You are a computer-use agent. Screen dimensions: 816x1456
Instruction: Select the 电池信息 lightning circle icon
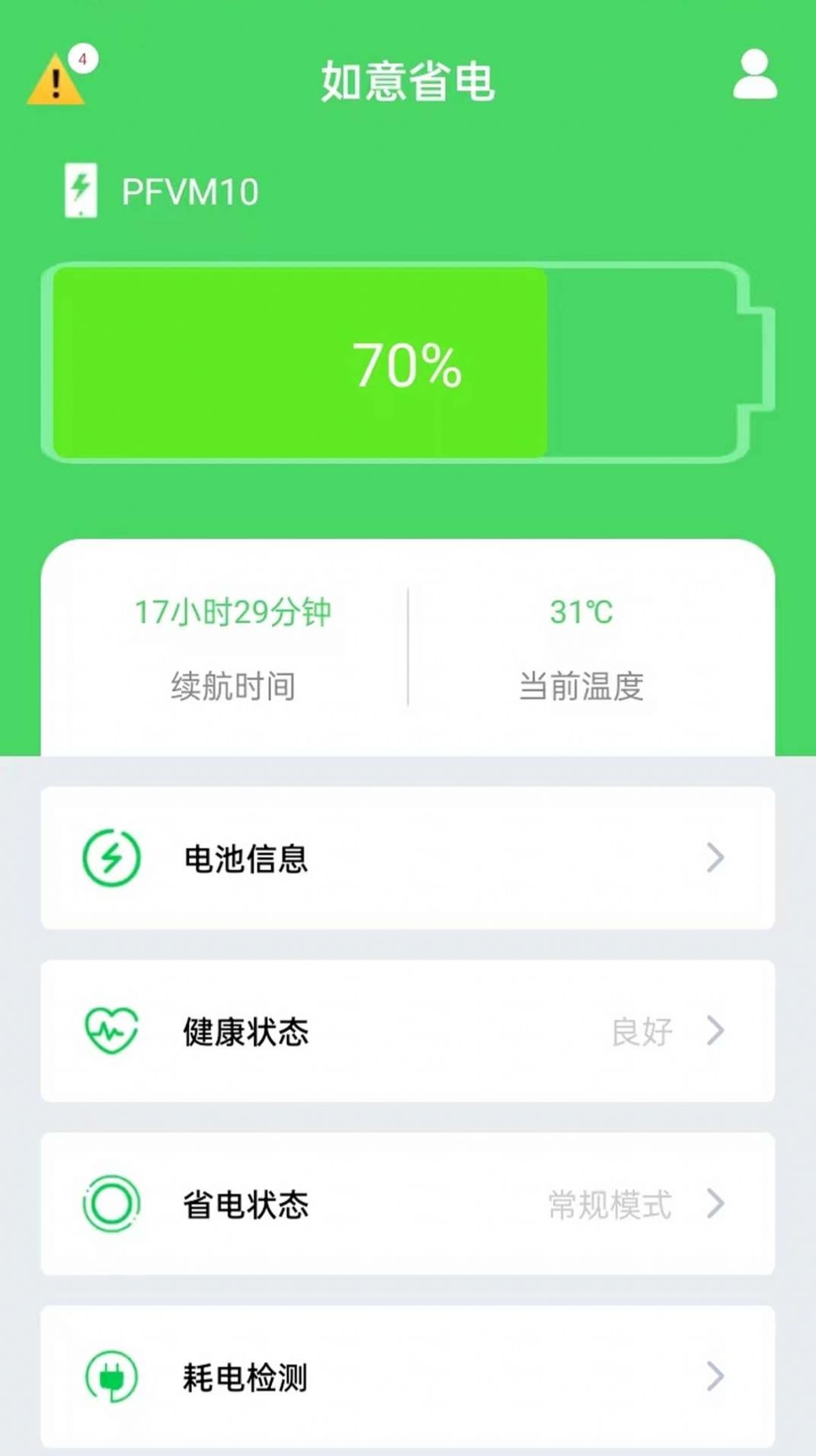pyautogui.click(x=111, y=859)
